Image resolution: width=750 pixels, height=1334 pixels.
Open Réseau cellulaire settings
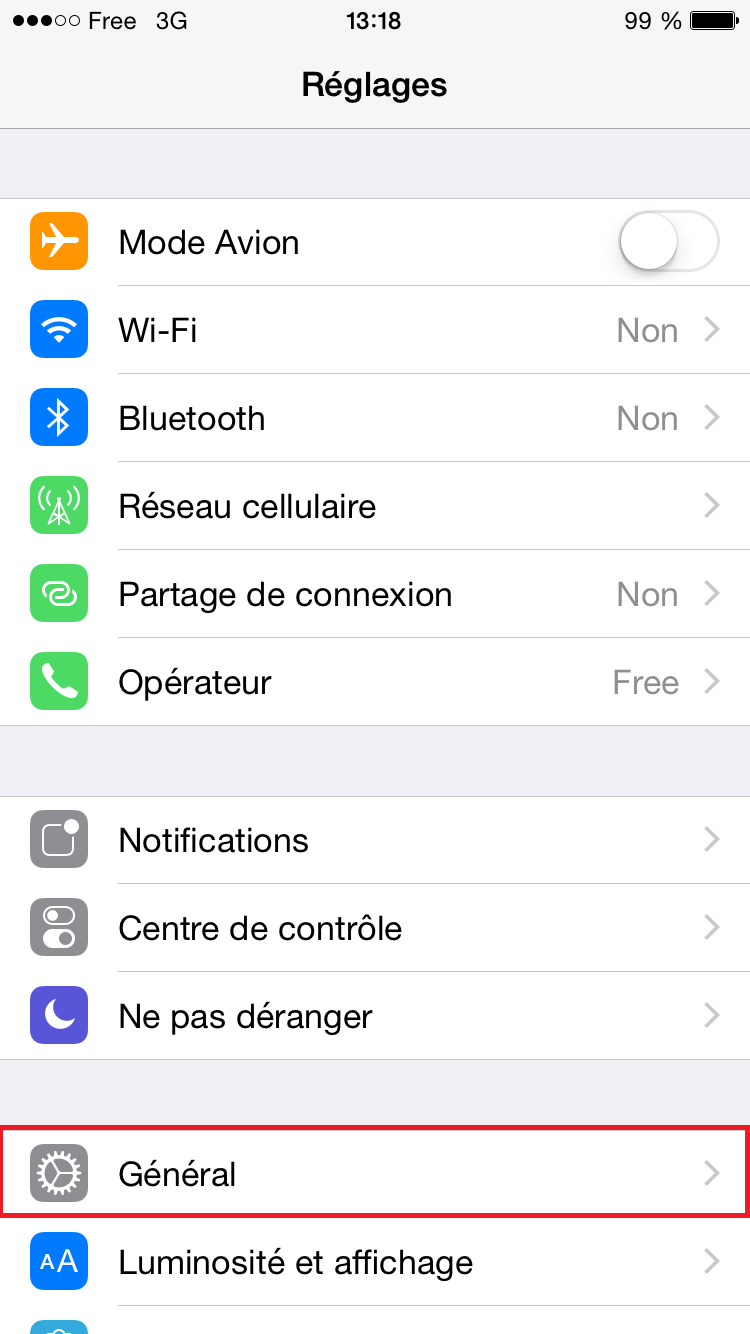[375, 506]
